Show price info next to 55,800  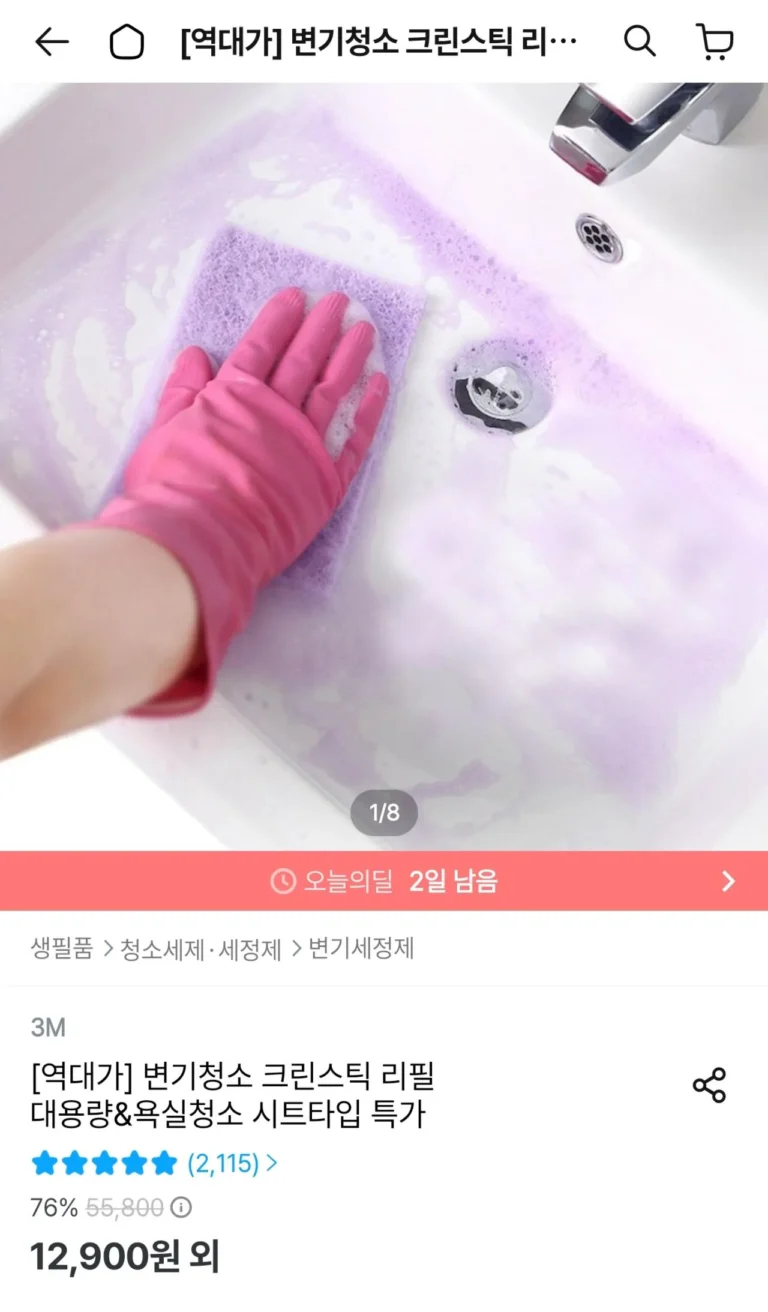point(181,1207)
